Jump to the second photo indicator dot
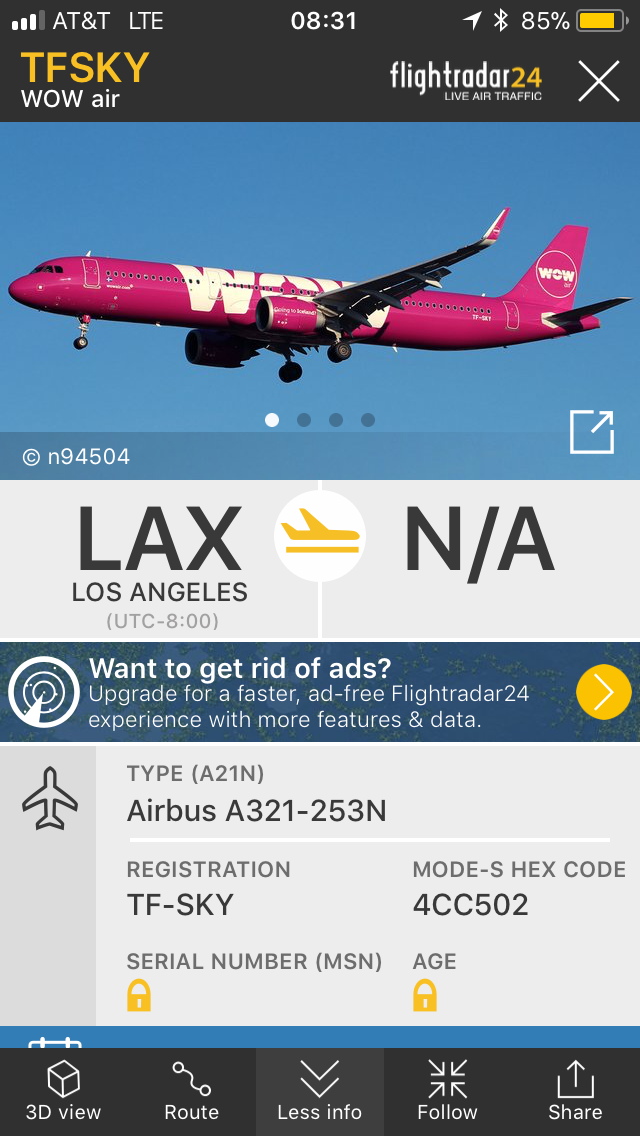This screenshot has width=640, height=1136. click(x=304, y=420)
